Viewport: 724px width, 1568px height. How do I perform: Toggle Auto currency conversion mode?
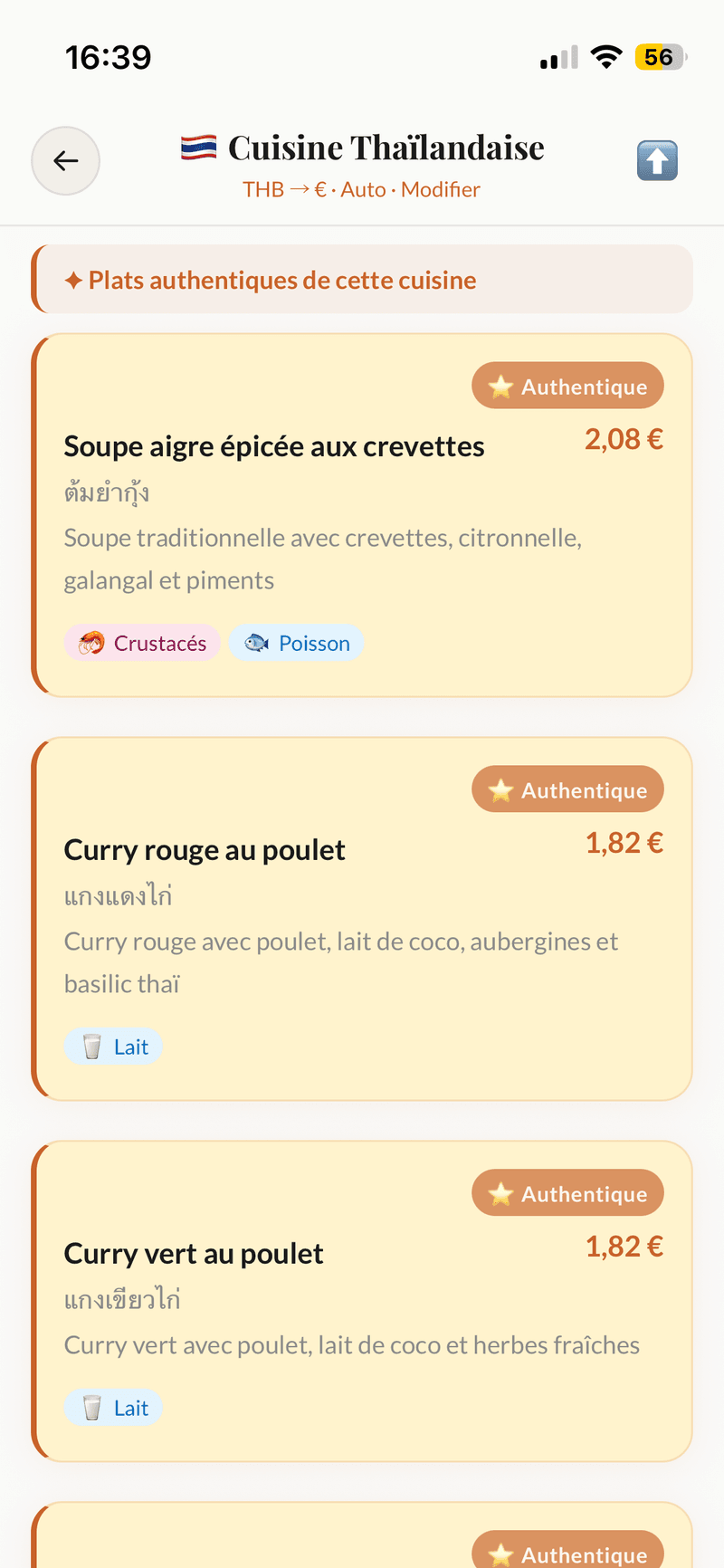(364, 189)
